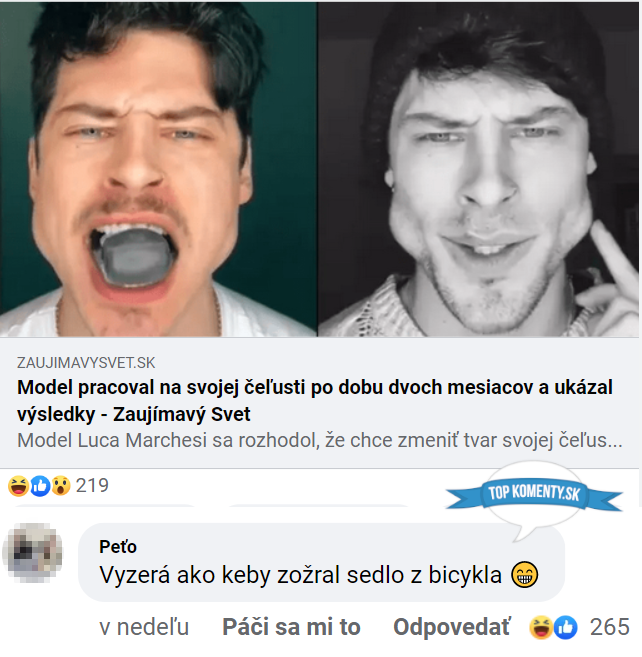Tap Peťo's blurred profile avatar
The image size is (642, 657).
pos(33,551)
